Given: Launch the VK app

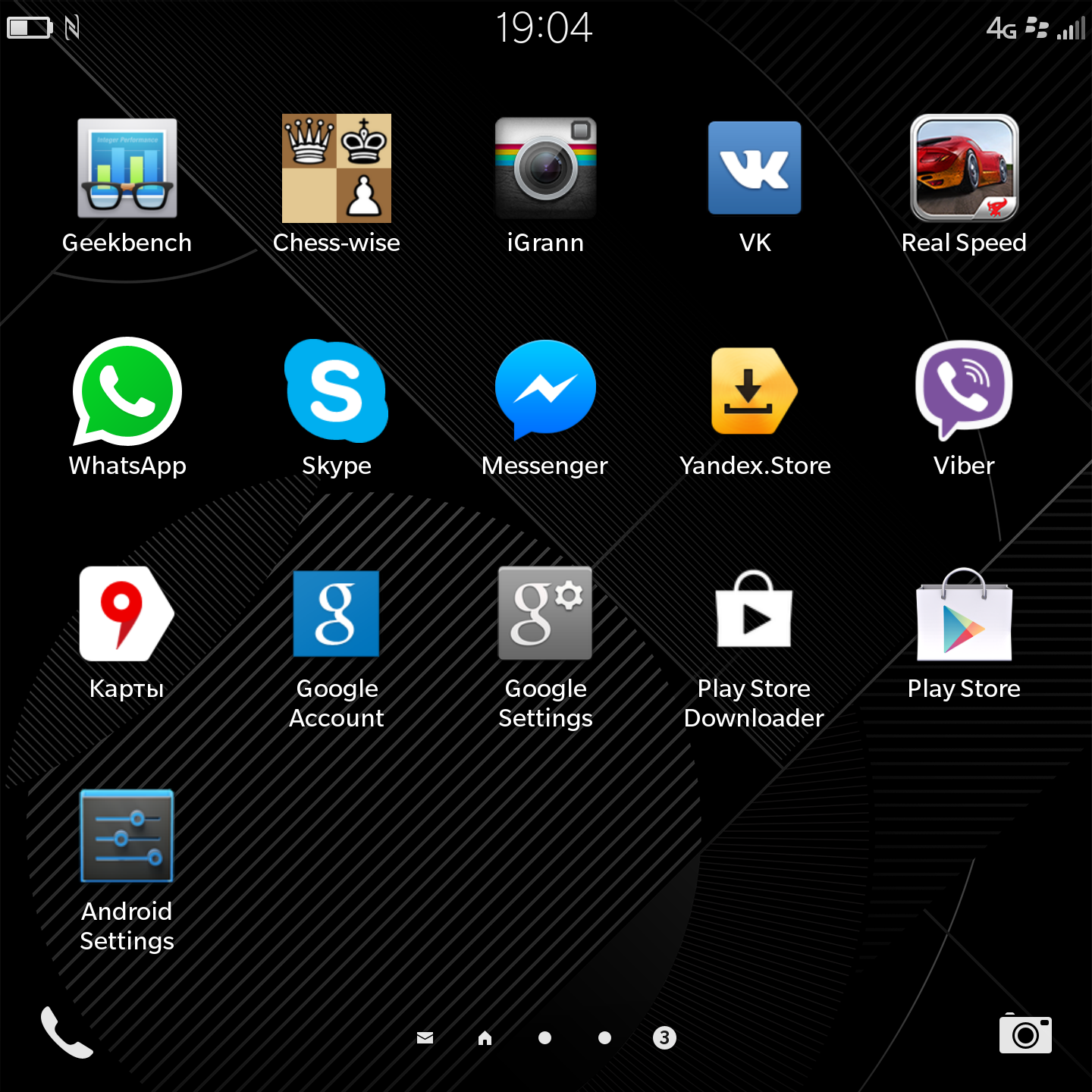Looking at the screenshot, I should 755,168.
